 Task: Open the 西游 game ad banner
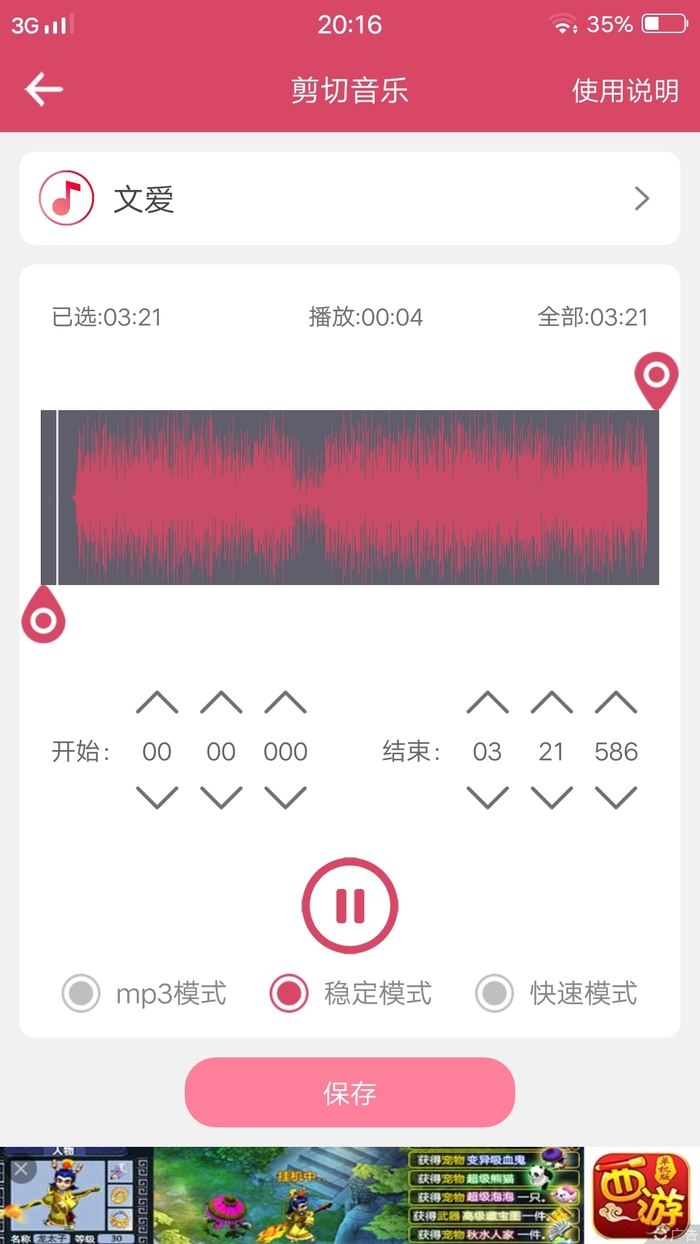coord(400,1195)
